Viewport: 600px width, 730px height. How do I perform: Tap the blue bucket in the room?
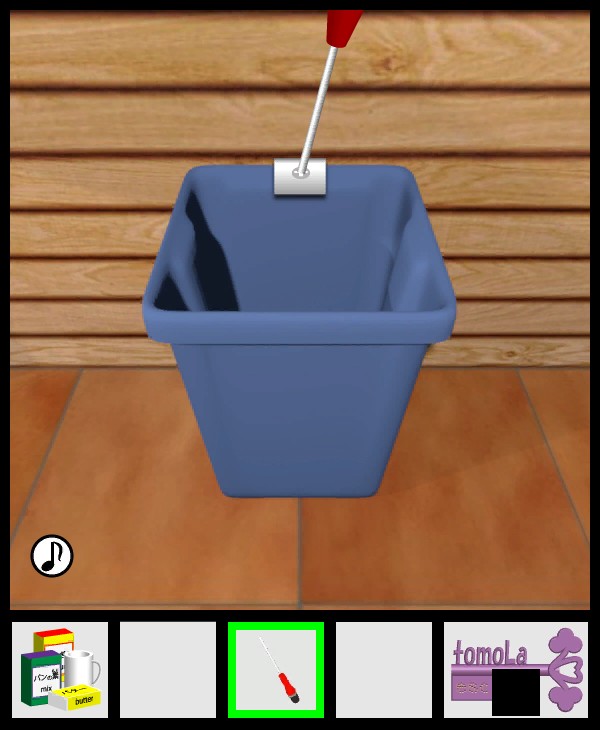[x=300, y=400]
